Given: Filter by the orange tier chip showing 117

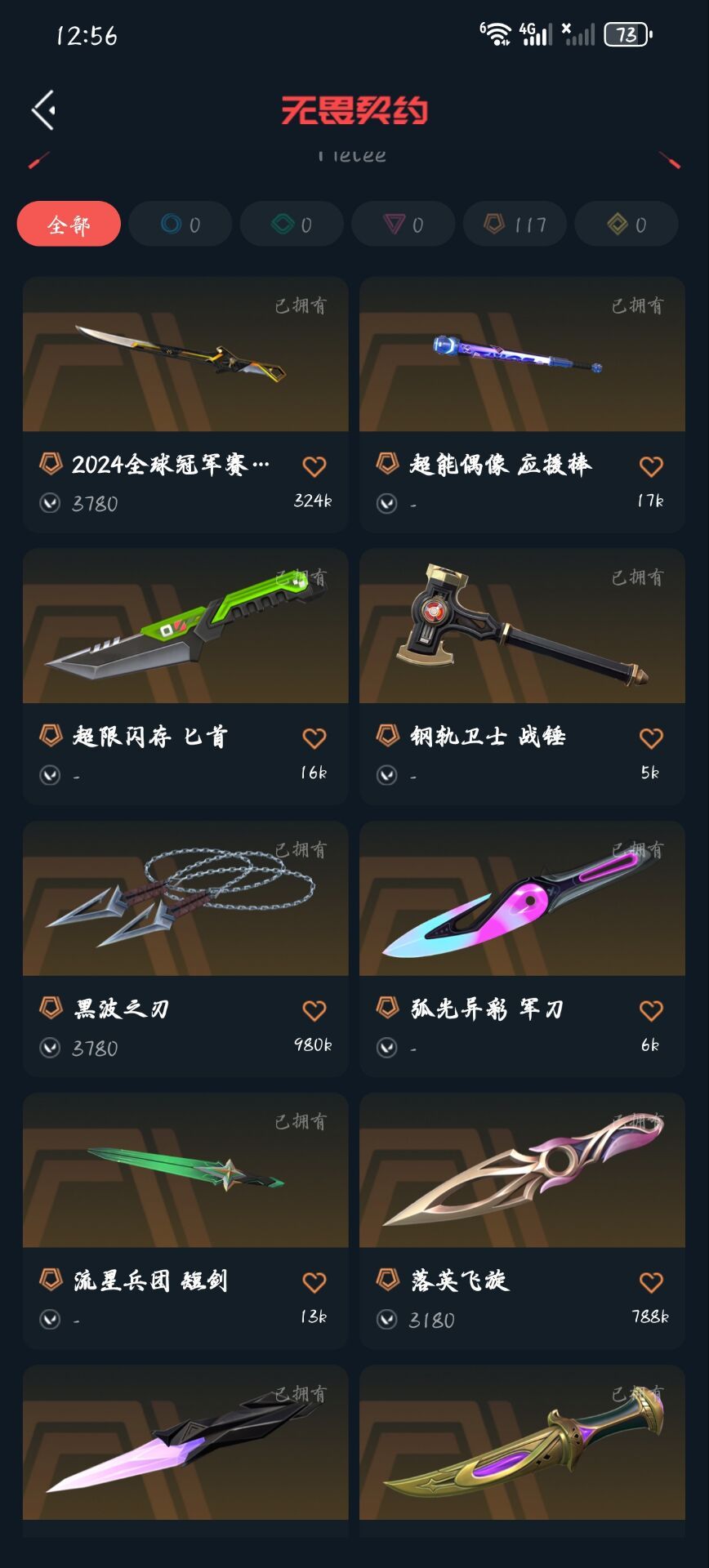Looking at the screenshot, I should click(515, 224).
